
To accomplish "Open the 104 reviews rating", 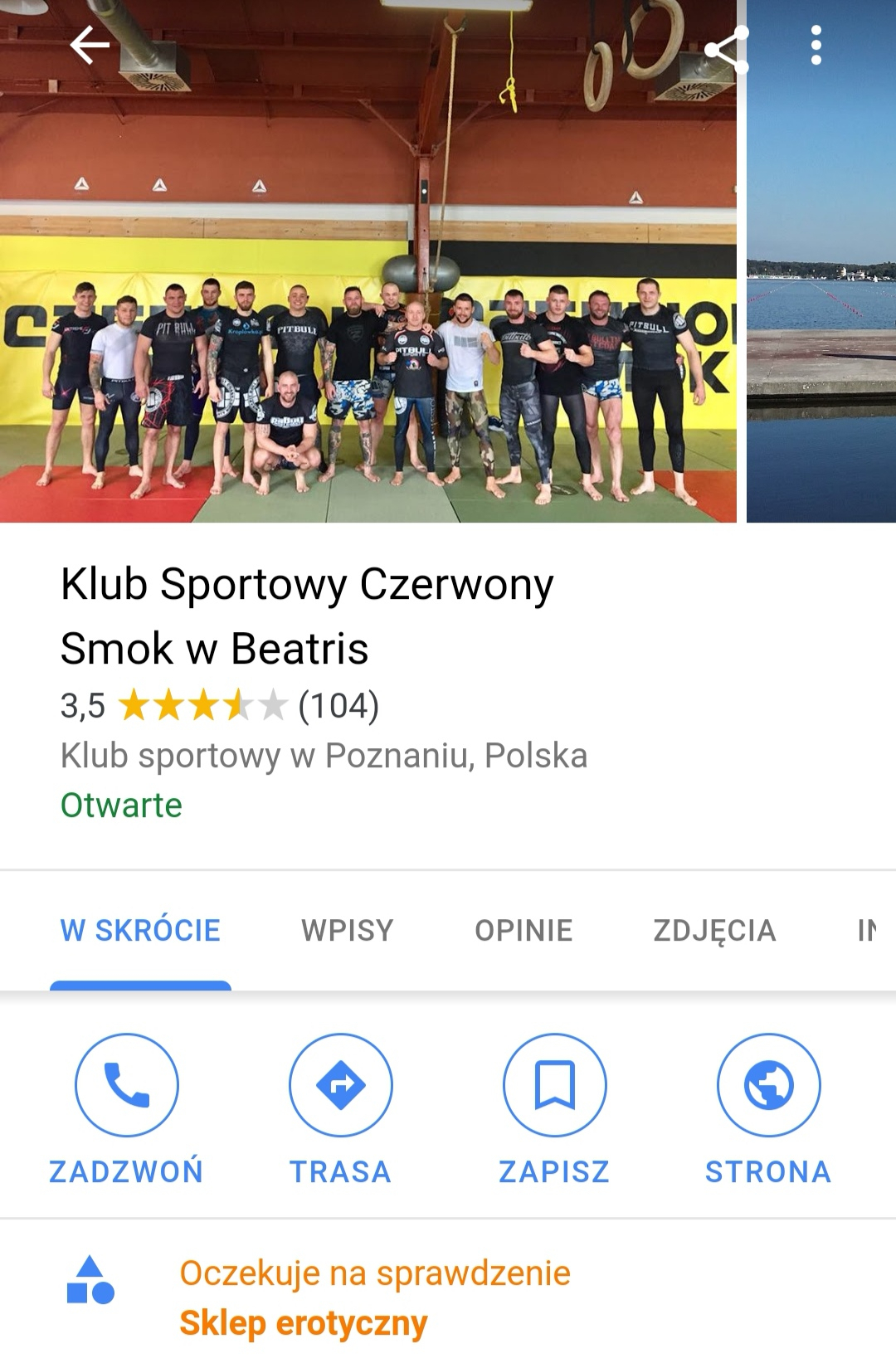I will pyautogui.click(x=220, y=706).
